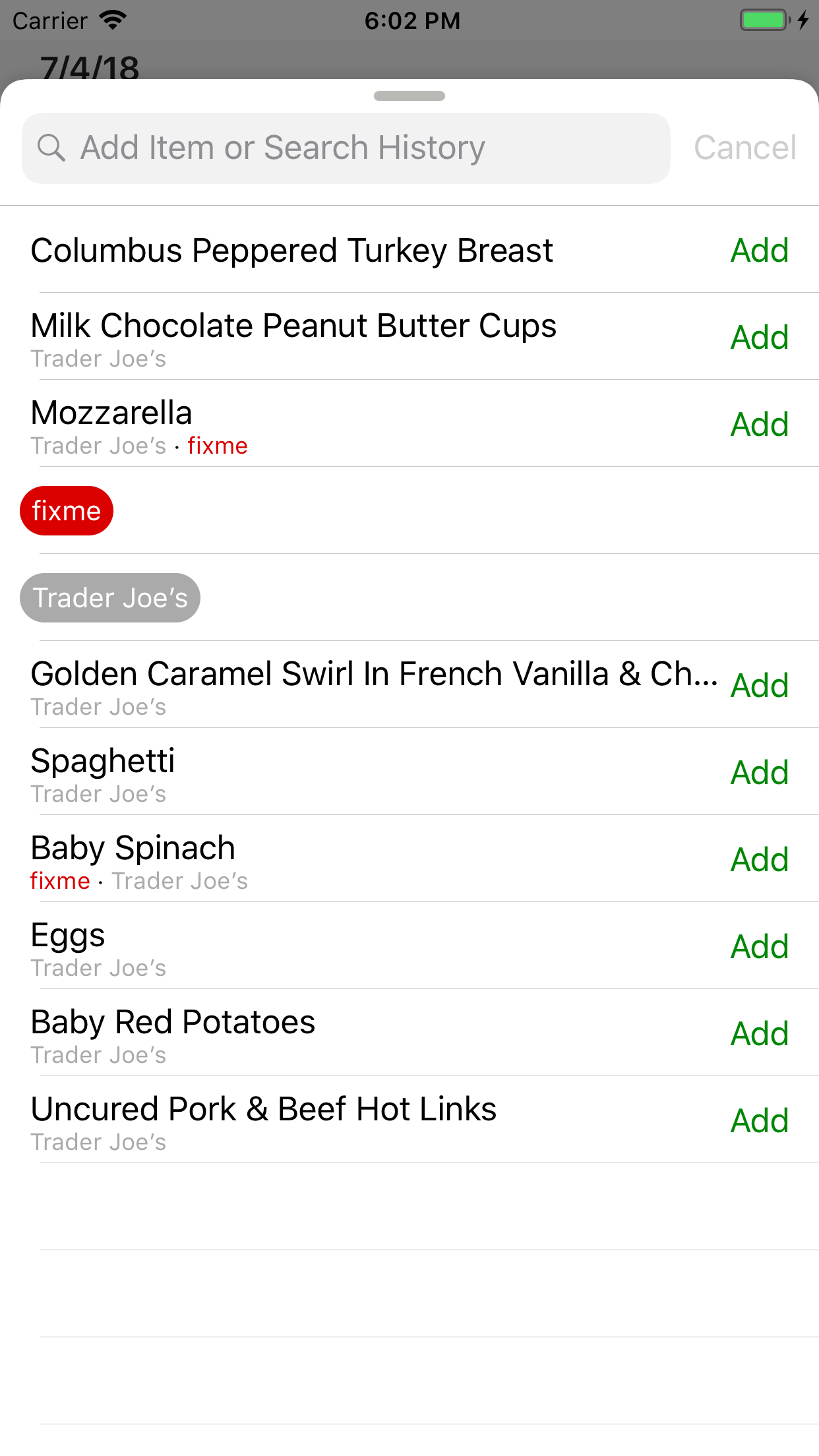Viewport: 819px width, 1456px height.
Task: Select the red fixme tag chip
Action: (67, 511)
